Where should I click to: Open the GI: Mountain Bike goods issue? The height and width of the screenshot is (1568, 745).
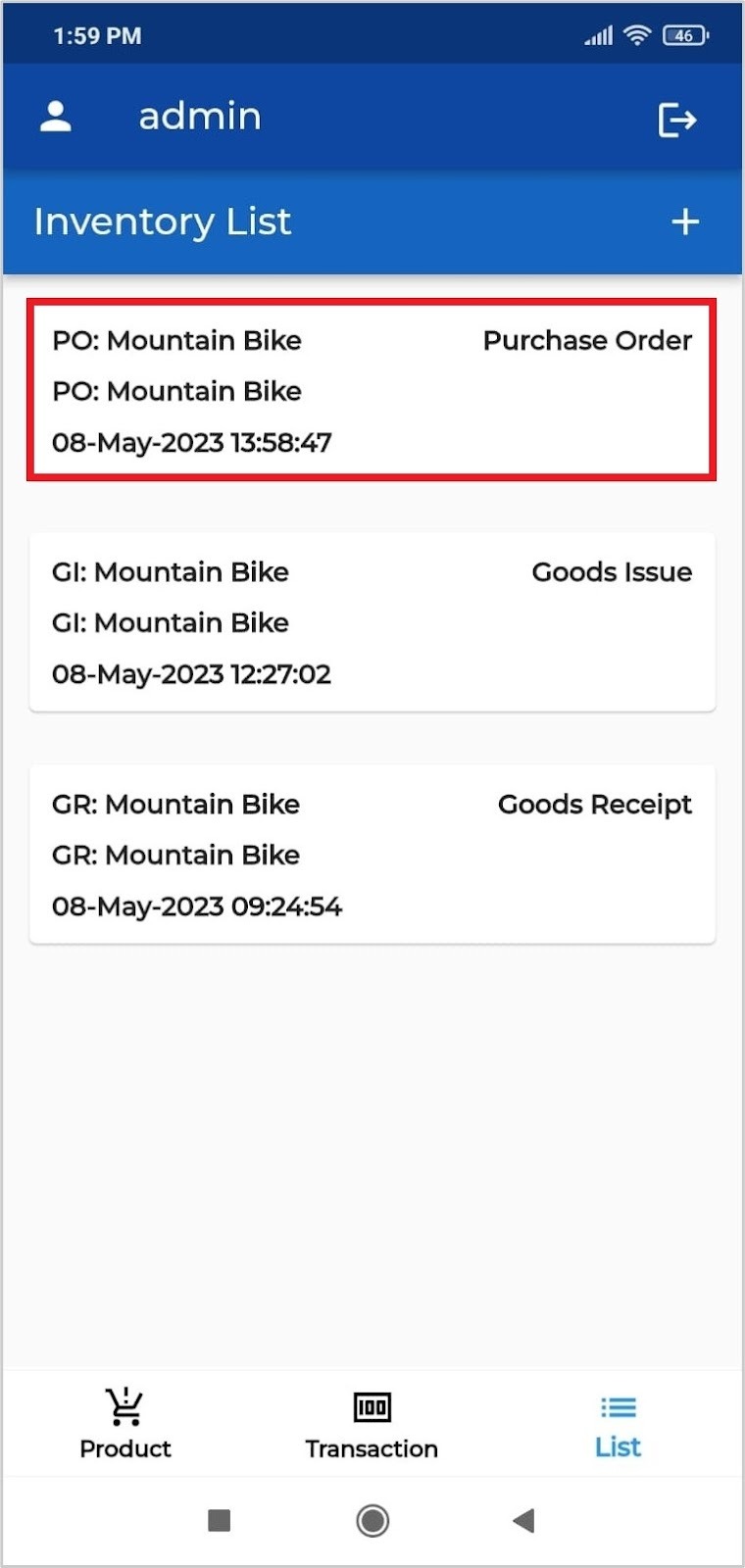coord(372,622)
